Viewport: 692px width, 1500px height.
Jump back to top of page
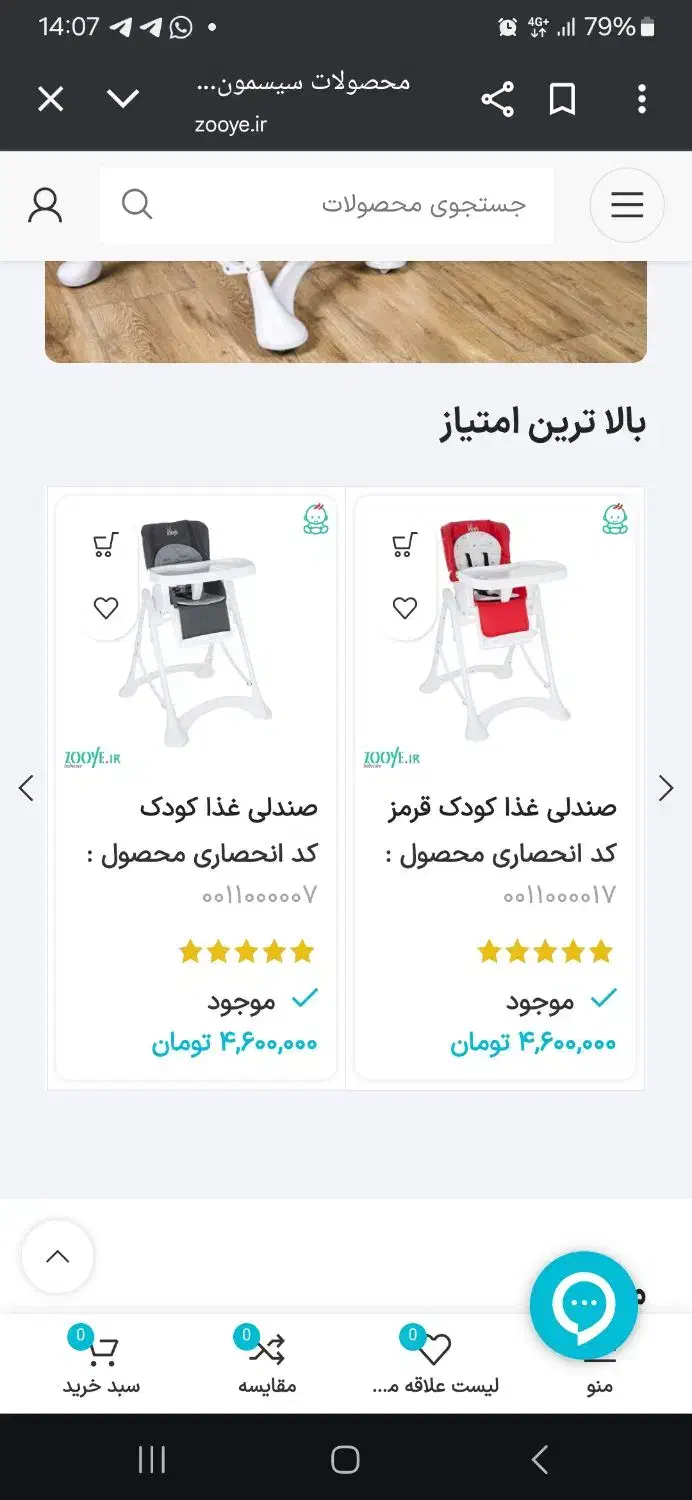tap(58, 1257)
